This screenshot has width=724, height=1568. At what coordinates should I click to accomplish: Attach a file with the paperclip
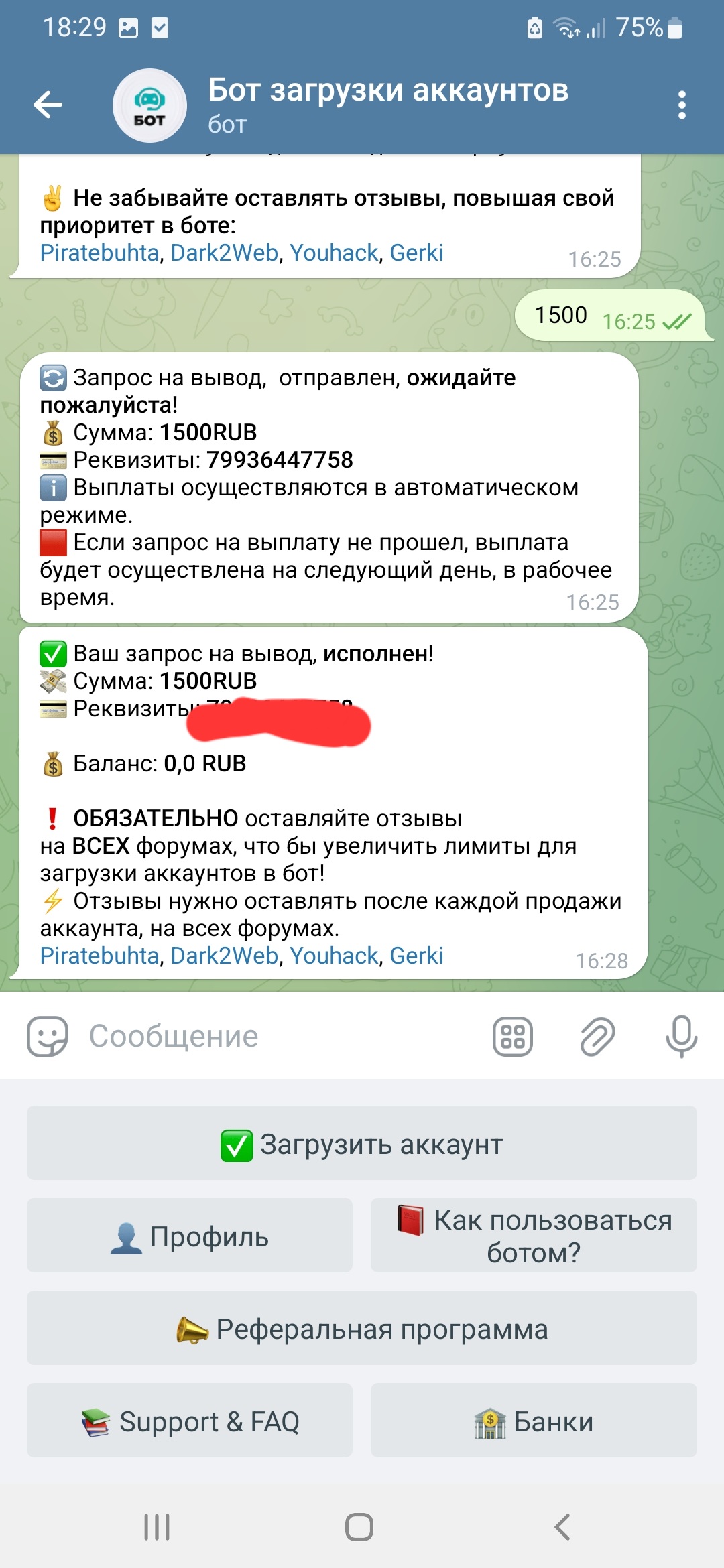click(x=597, y=1037)
